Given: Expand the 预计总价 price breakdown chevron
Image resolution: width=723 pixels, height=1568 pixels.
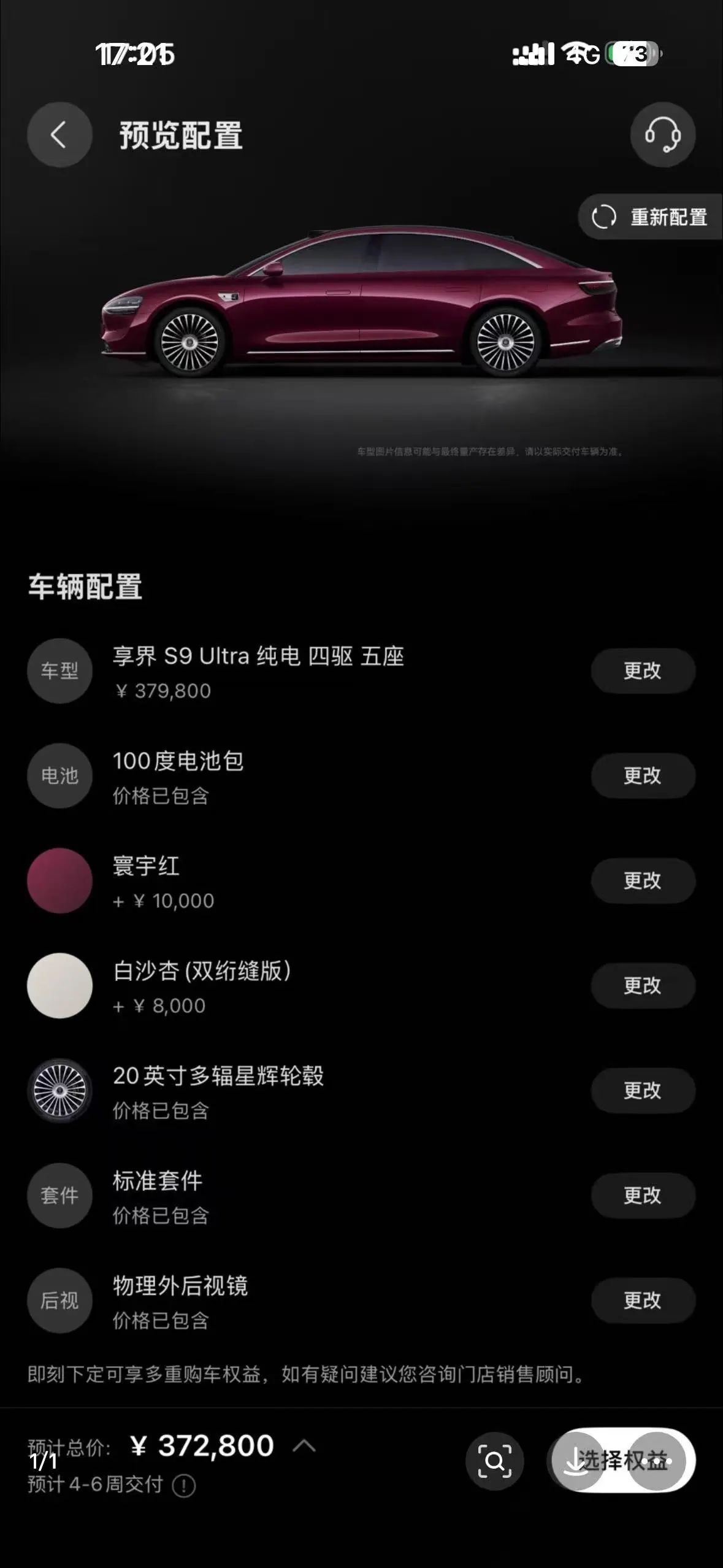Looking at the screenshot, I should click(304, 1446).
